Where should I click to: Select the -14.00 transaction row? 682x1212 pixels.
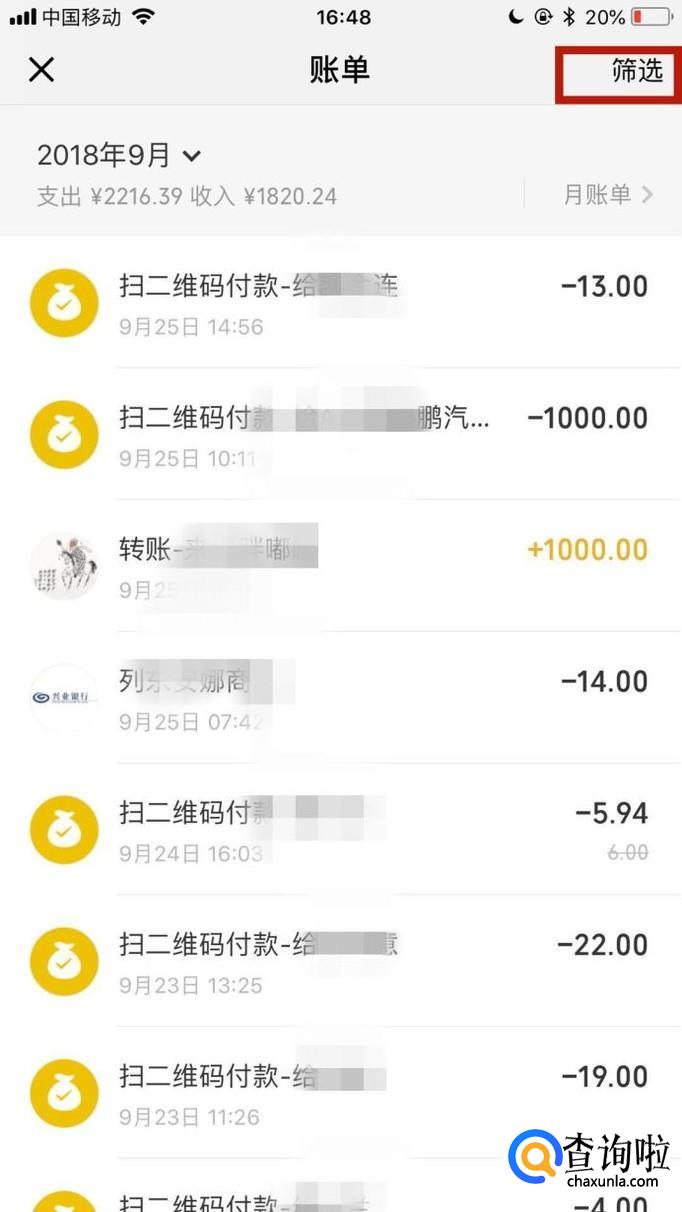pos(340,698)
